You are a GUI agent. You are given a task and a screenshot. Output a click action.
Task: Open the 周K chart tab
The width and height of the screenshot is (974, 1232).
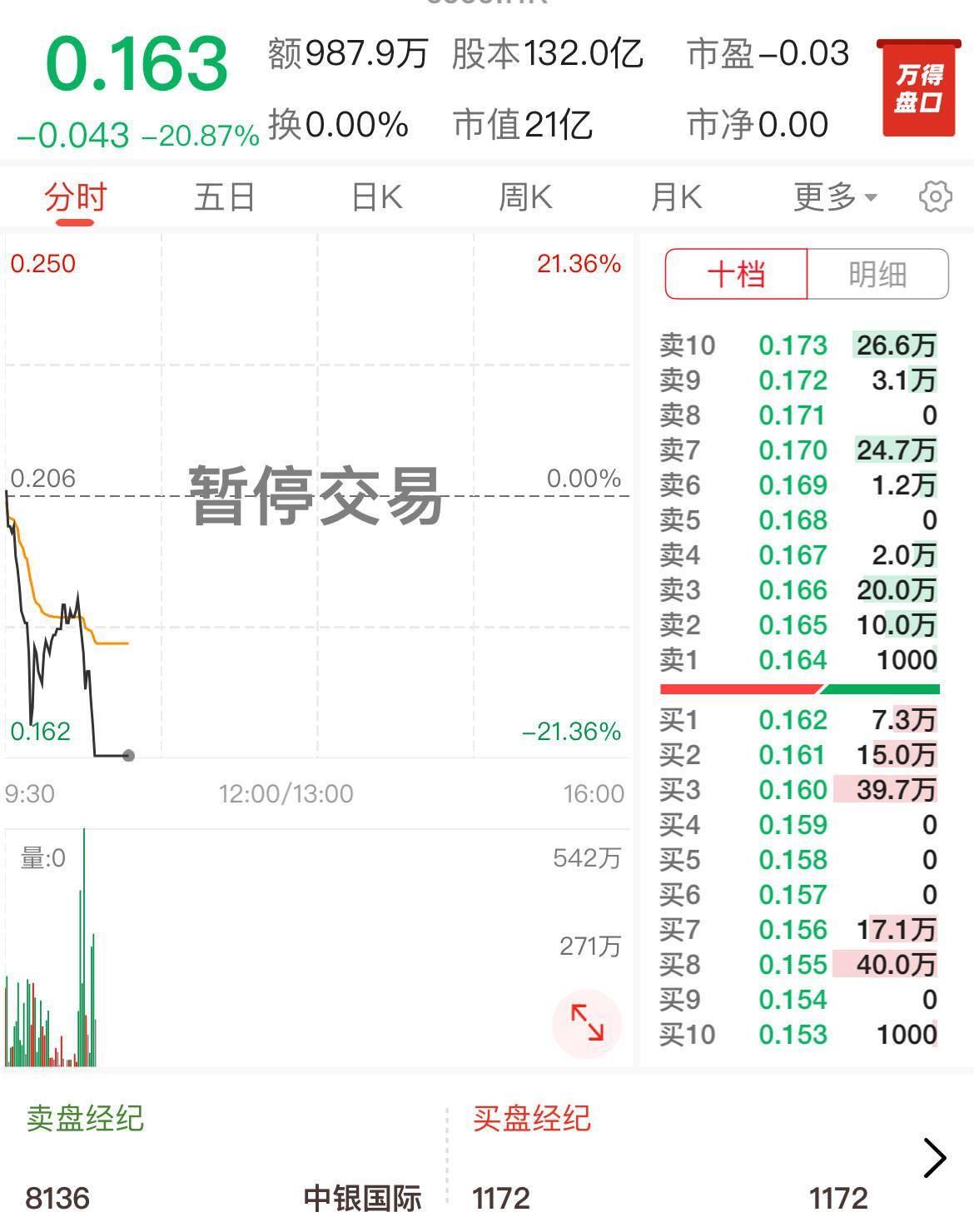tap(524, 197)
